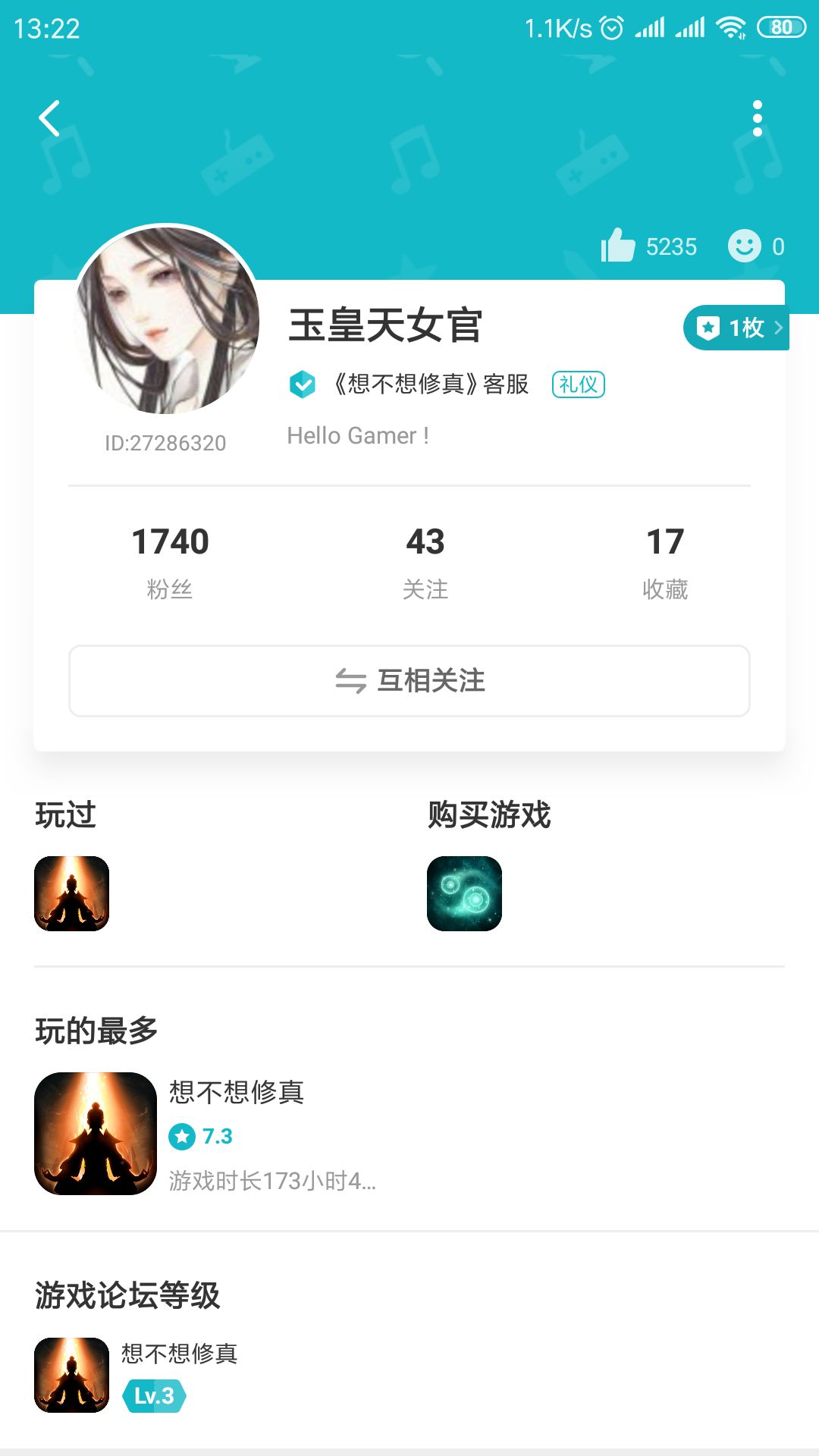This screenshot has height=1456, width=819.
Task: Tap the 礼仪 tag next to 客服
Action: pyautogui.click(x=579, y=385)
